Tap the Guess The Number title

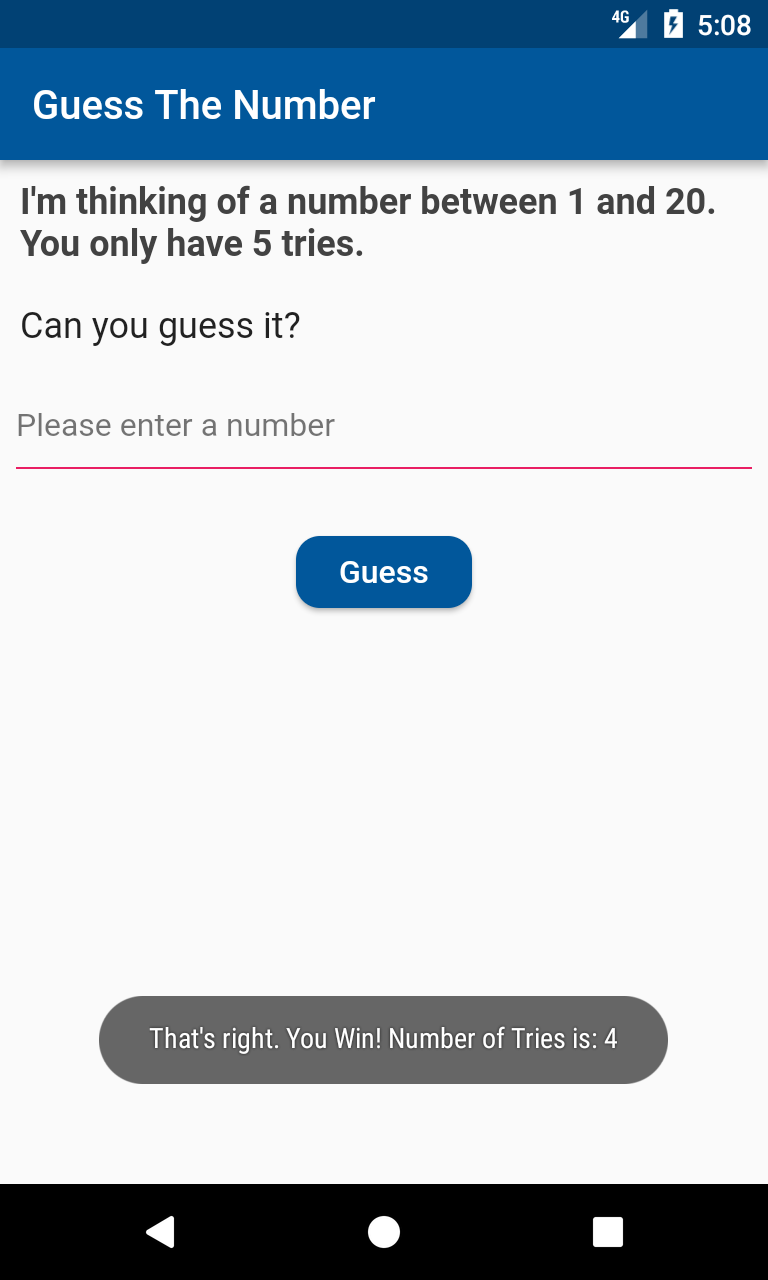tap(203, 104)
